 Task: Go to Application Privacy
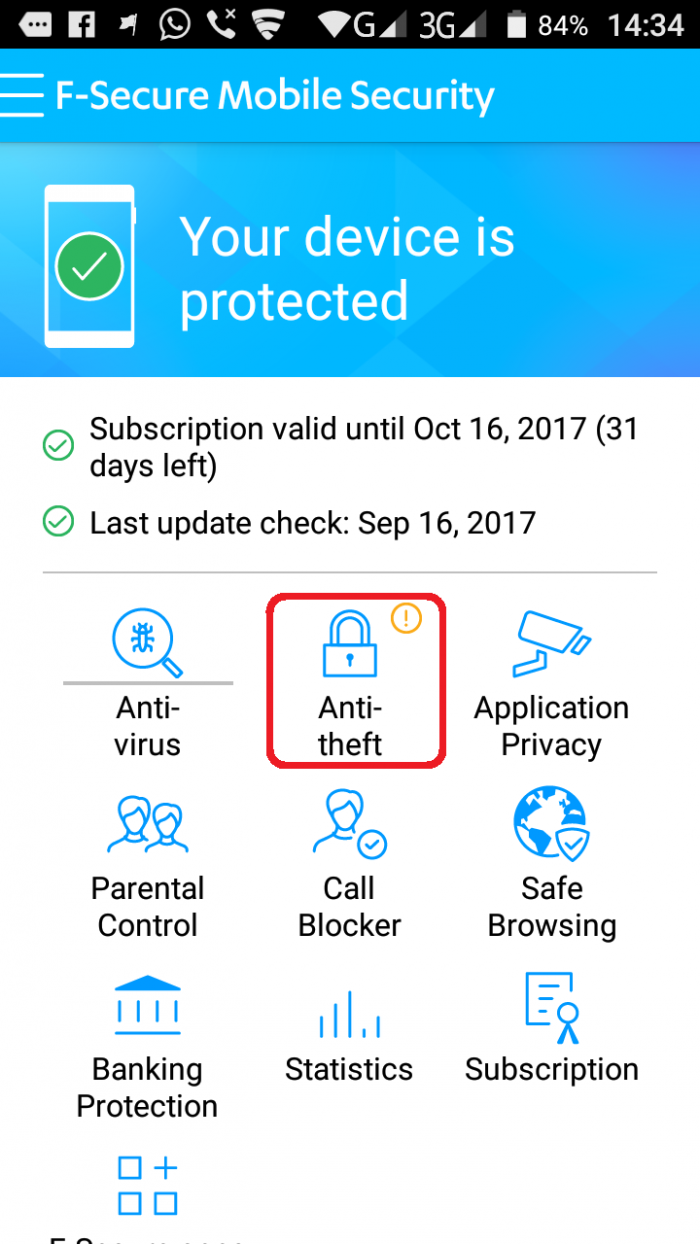click(x=552, y=683)
